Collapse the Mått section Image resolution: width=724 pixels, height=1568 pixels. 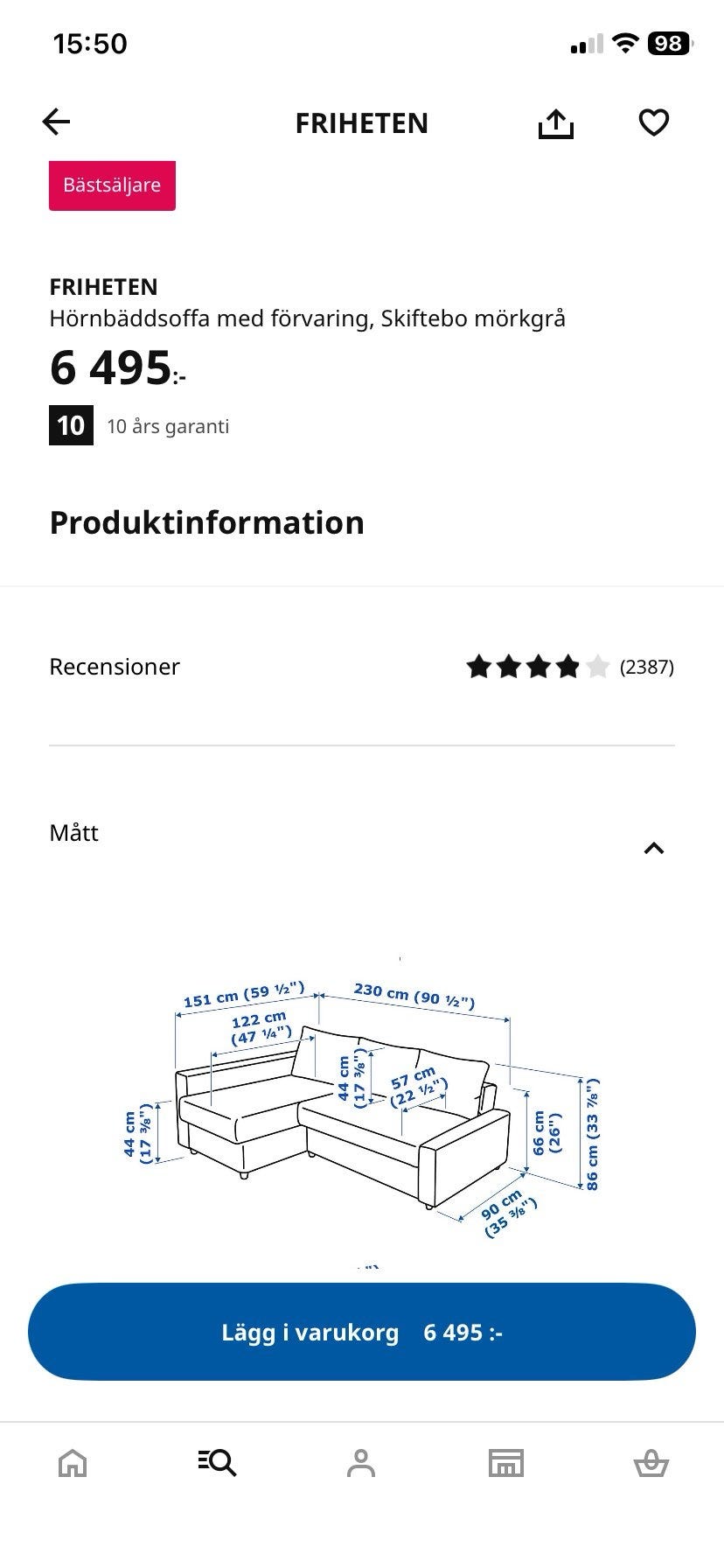pos(653,847)
